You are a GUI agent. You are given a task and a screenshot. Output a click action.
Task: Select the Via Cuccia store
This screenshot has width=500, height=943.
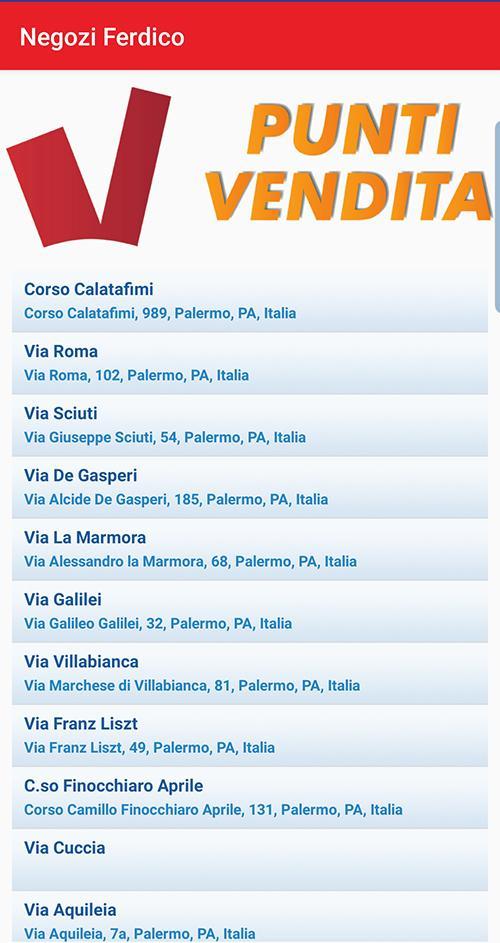point(250,859)
